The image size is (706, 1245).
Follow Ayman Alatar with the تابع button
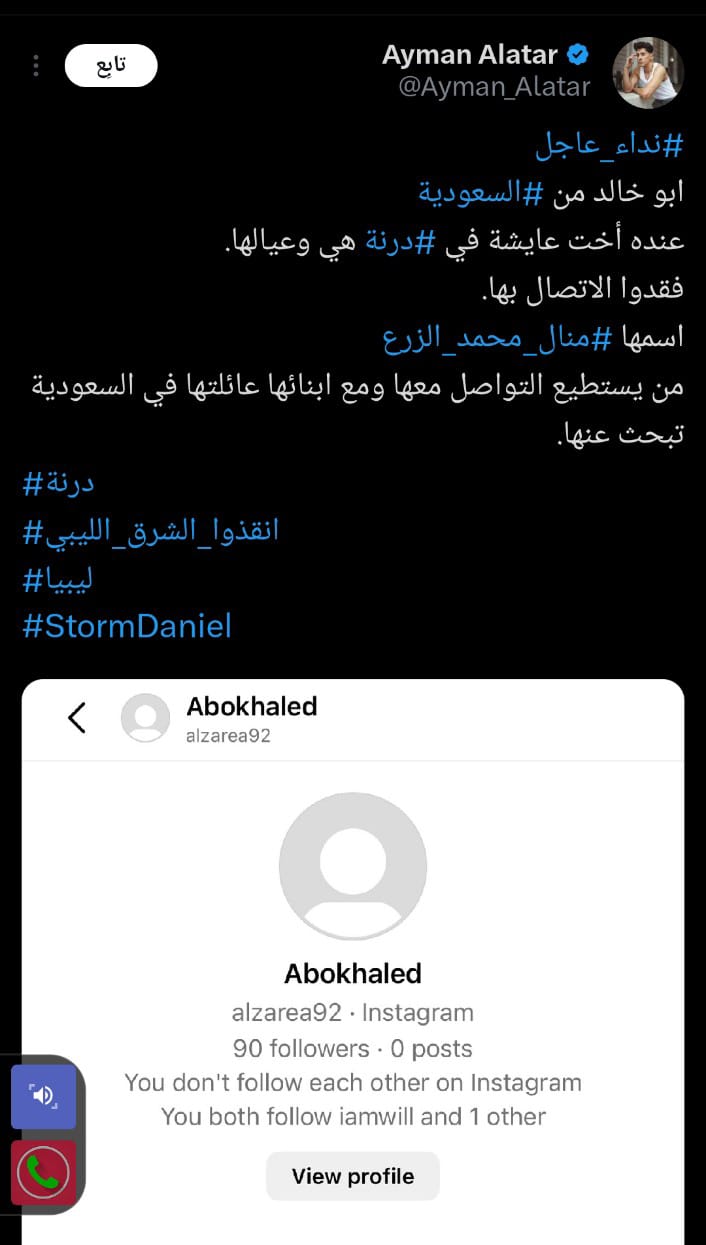(111, 66)
